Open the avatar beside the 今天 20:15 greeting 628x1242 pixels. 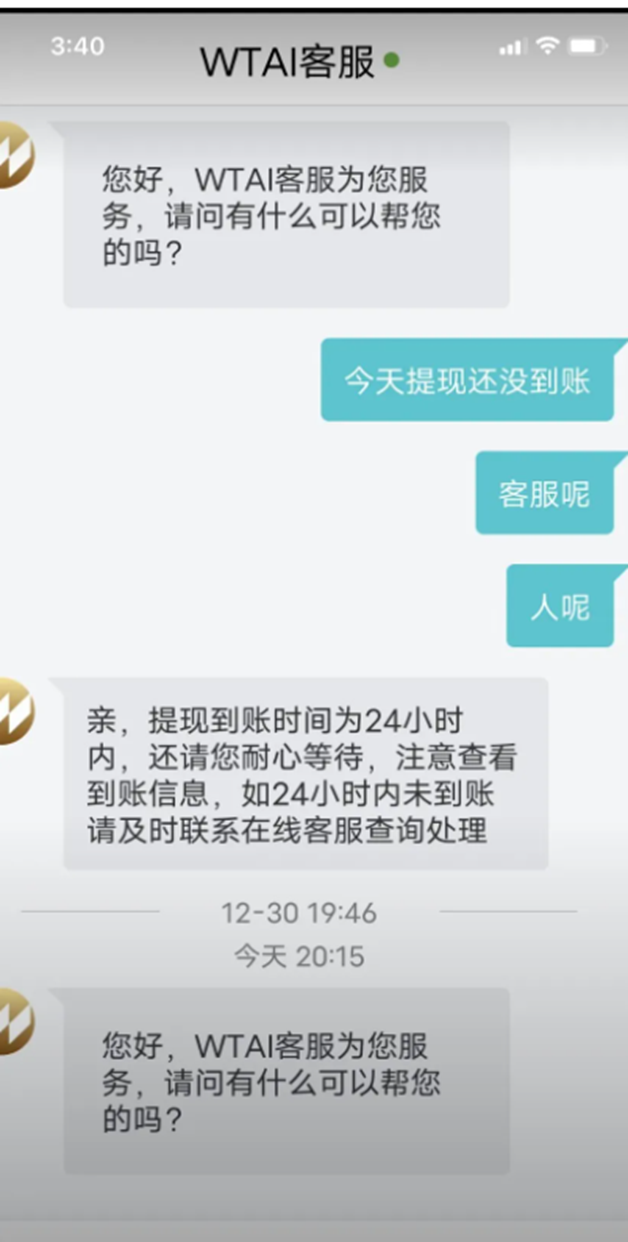point(14,1021)
